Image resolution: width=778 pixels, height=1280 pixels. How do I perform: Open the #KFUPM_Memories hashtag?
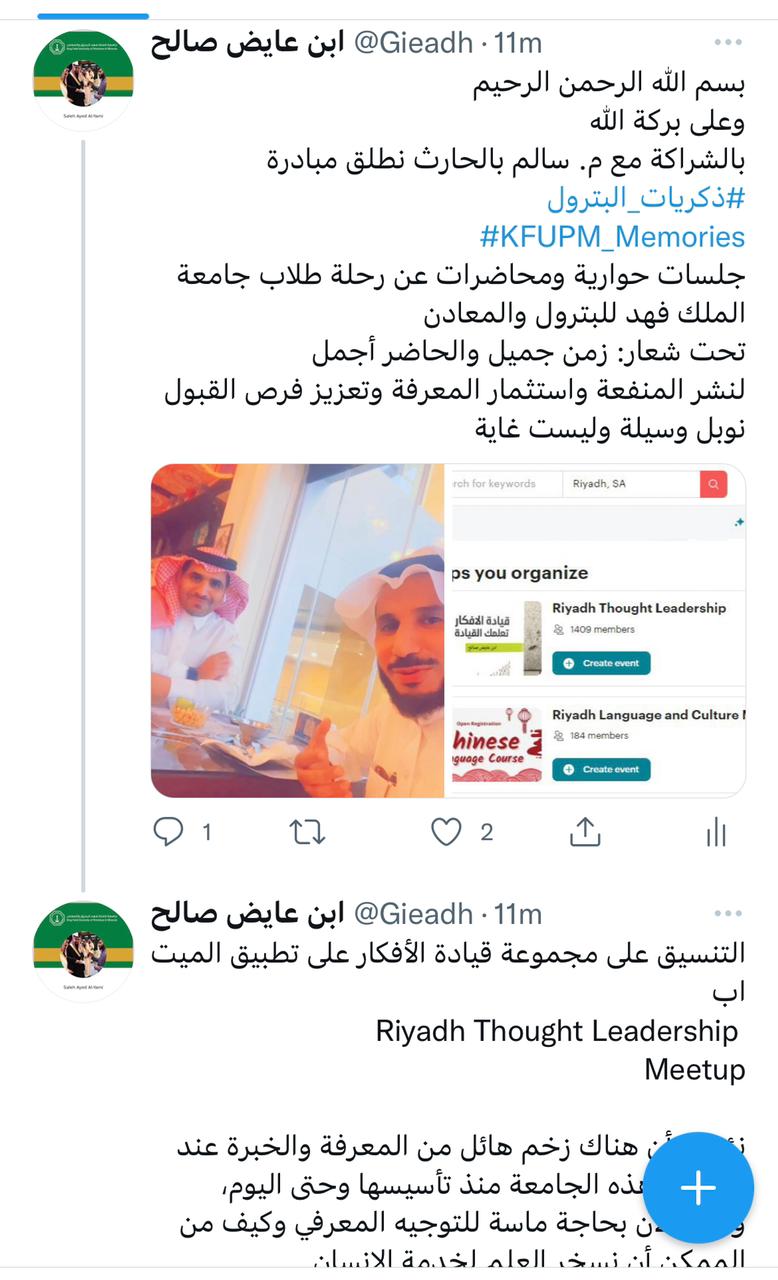[612, 237]
